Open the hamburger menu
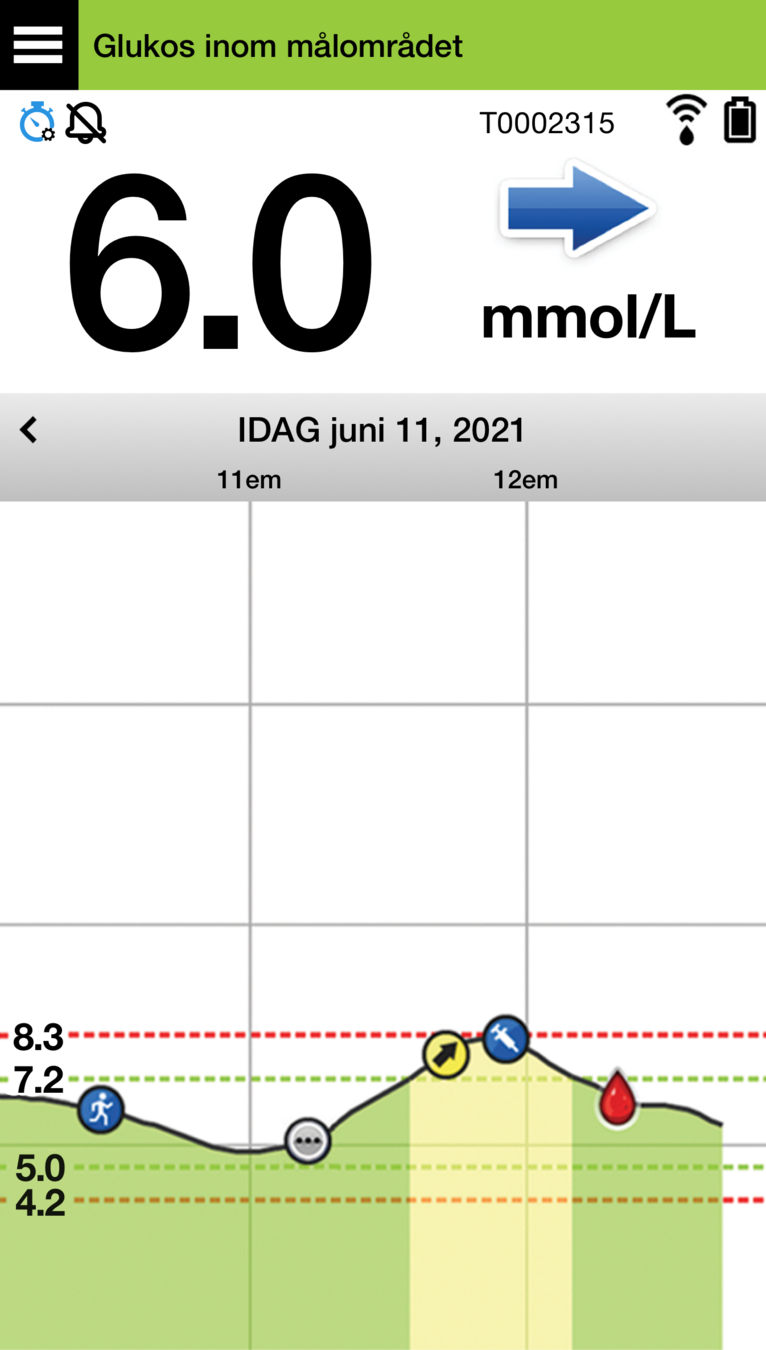766x1350 pixels. coord(38,45)
